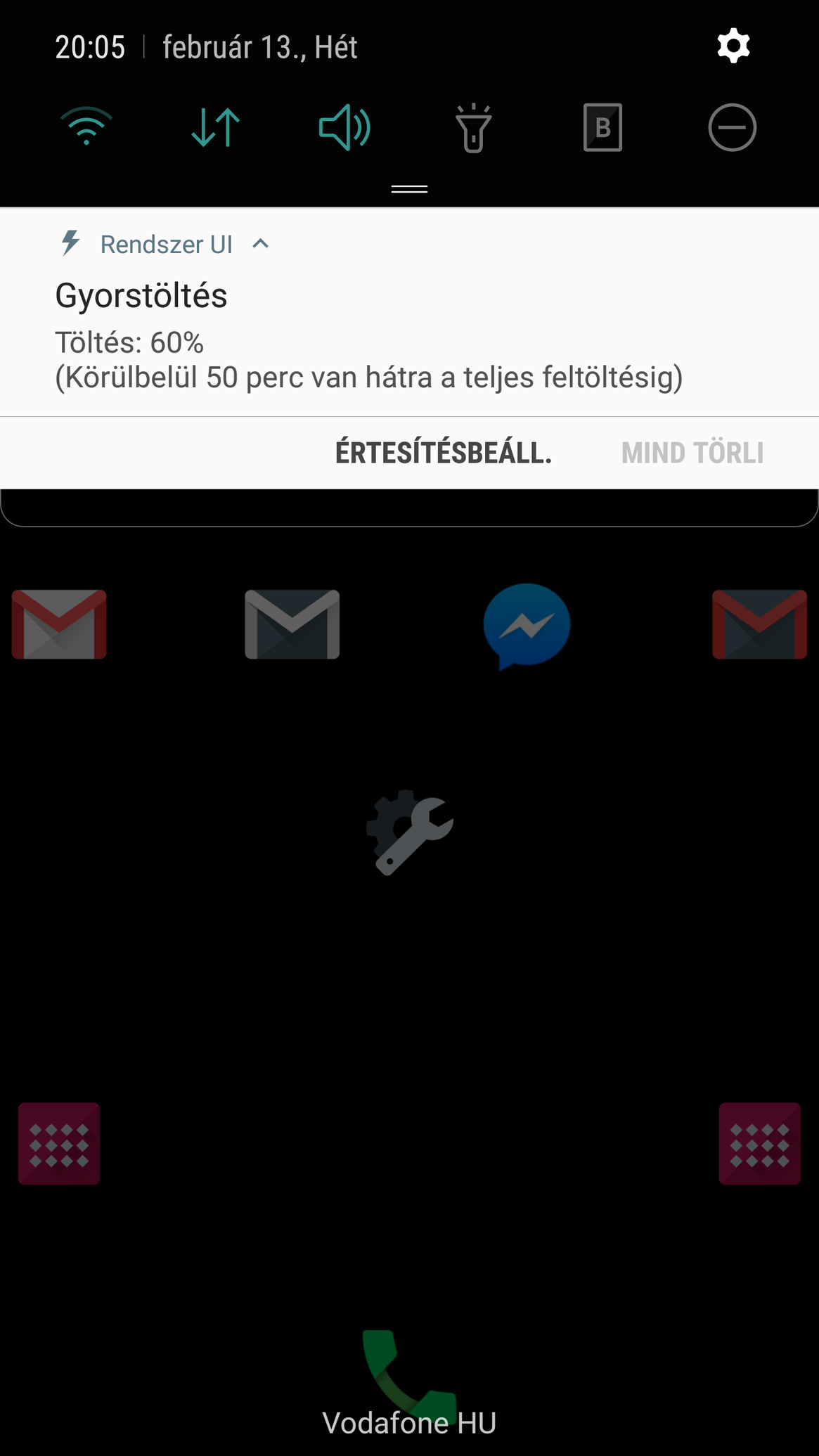Toggle the B quick setting tile

click(x=603, y=127)
